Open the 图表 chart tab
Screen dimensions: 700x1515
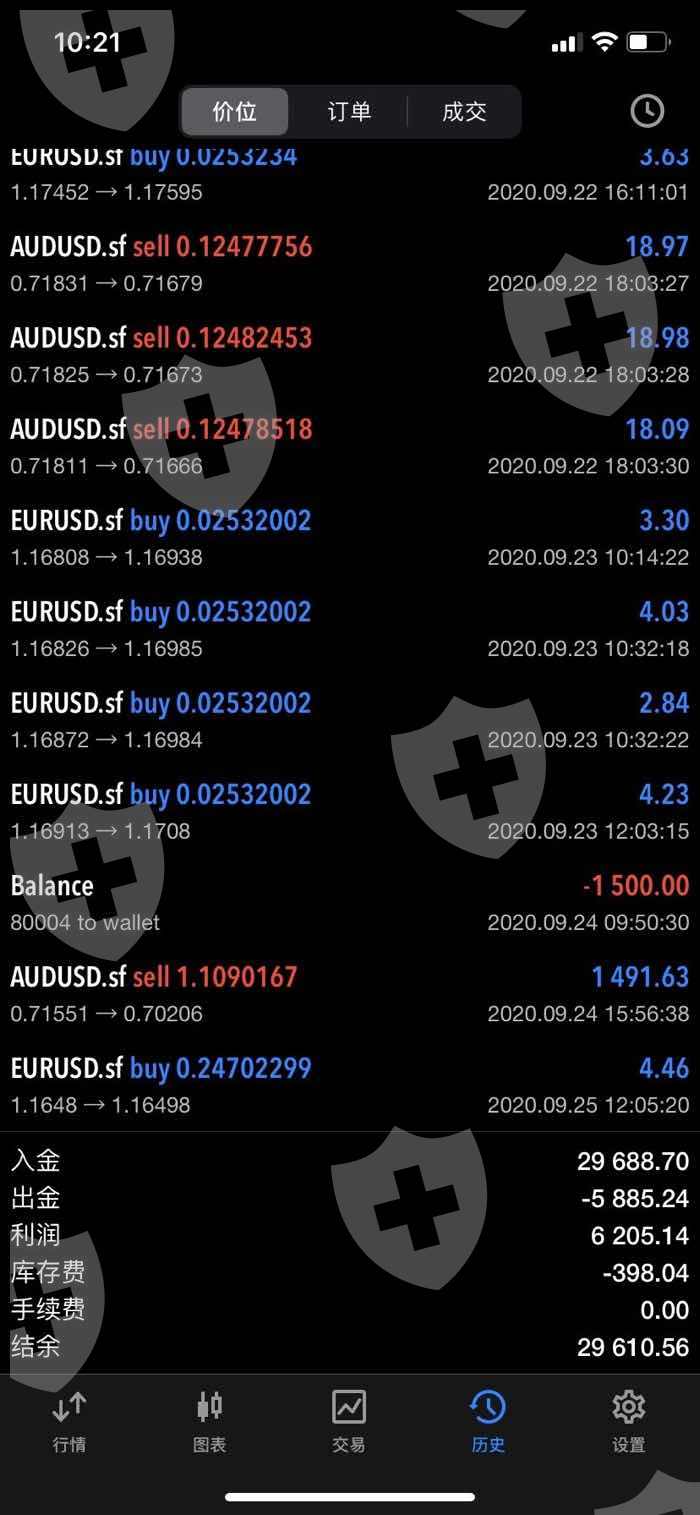click(x=209, y=1421)
